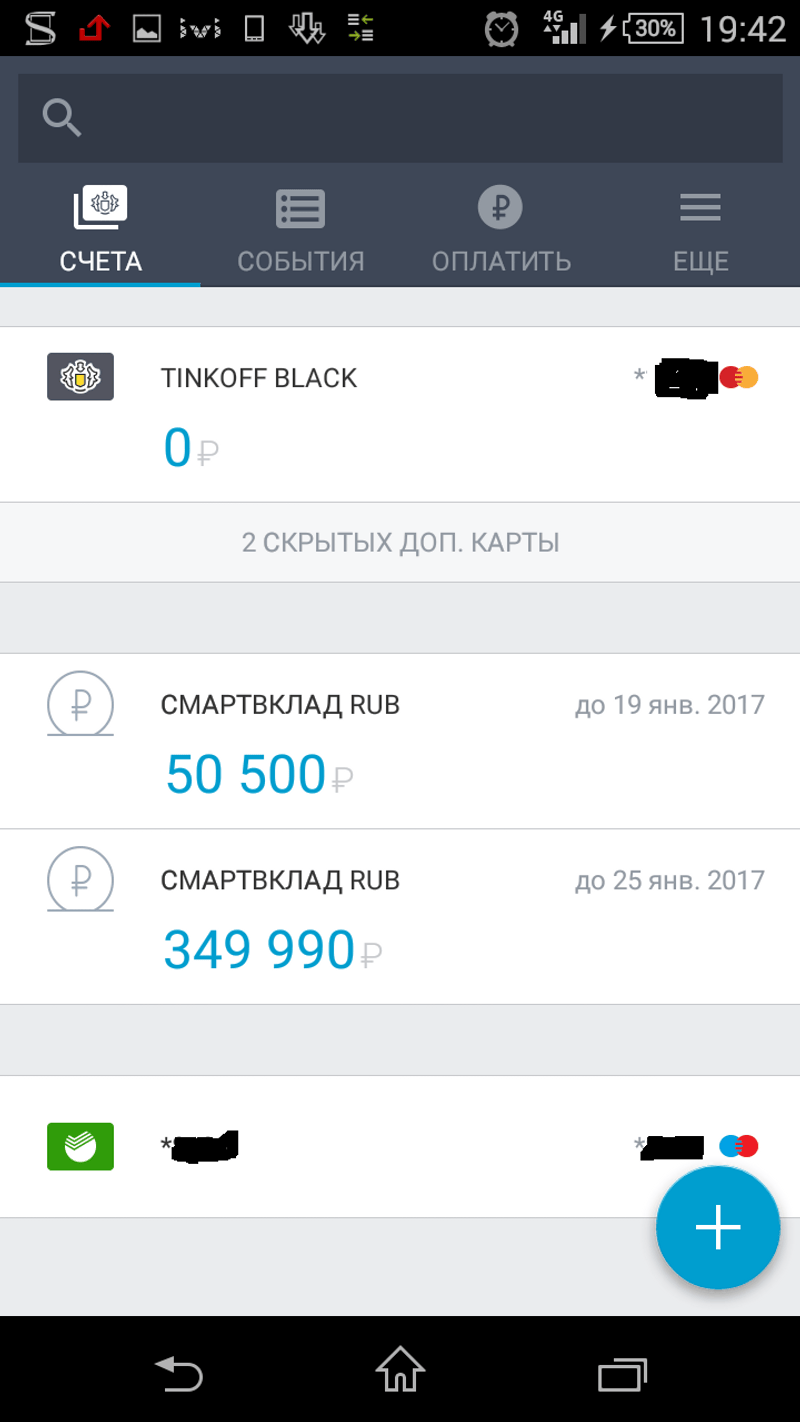Screen dimensions: 800x1422
Task: Open the ОПЛАТИТЬ tab
Action: click(501, 232)
